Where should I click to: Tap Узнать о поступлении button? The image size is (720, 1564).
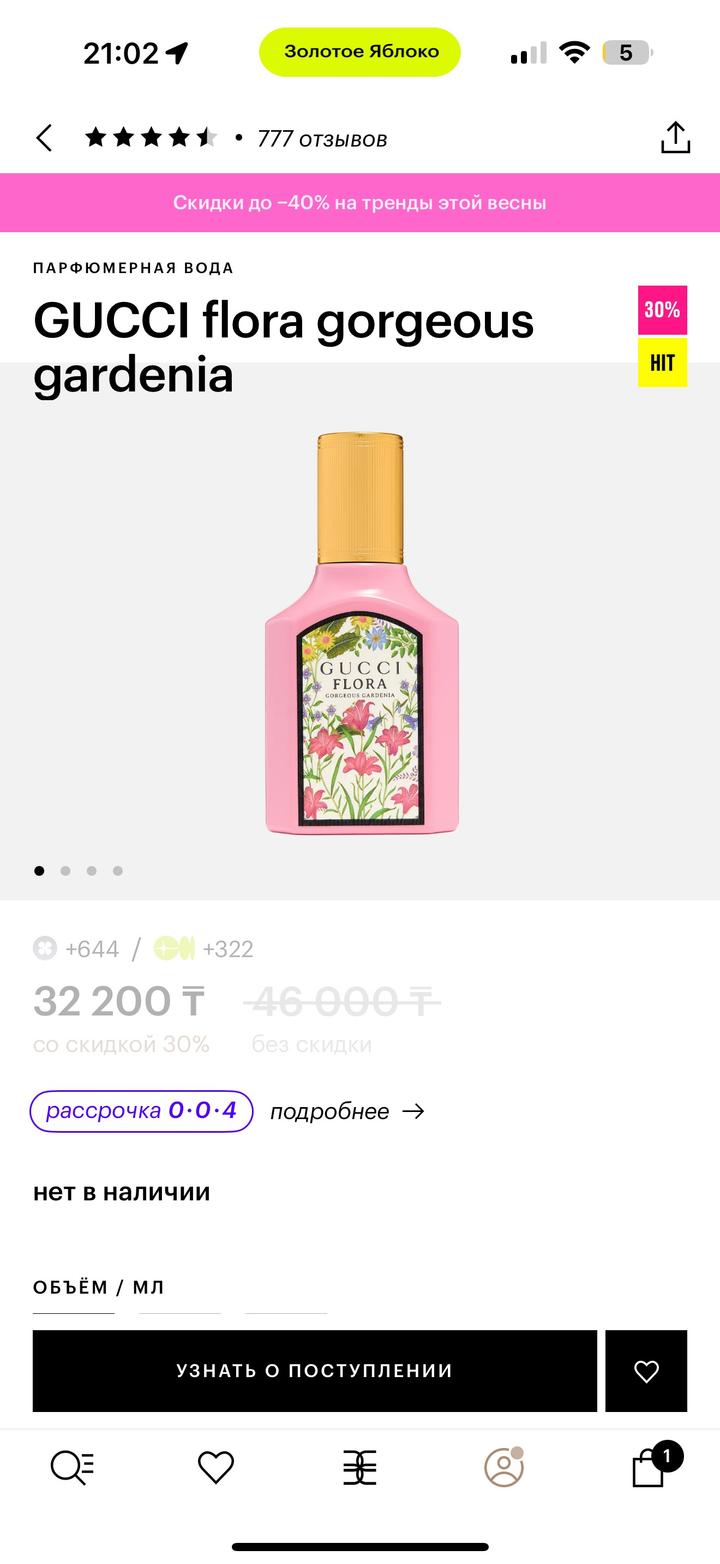pyautogui.click(x=314, y=1371)
